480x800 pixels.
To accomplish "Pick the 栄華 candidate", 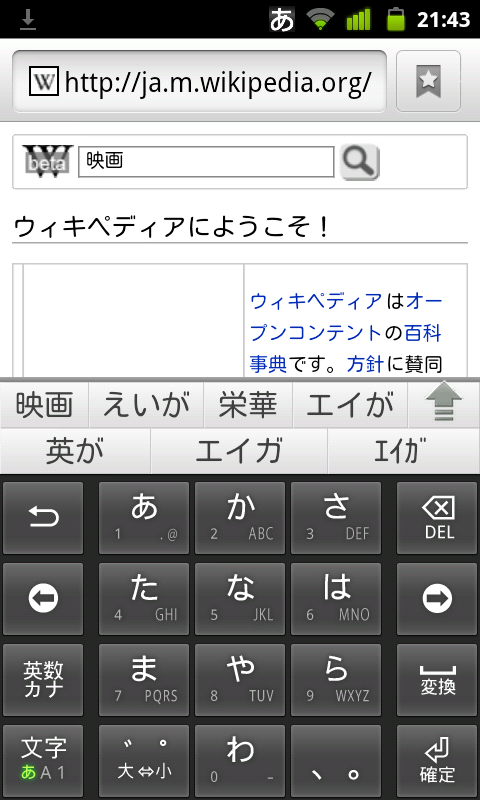I will [248, 405].
